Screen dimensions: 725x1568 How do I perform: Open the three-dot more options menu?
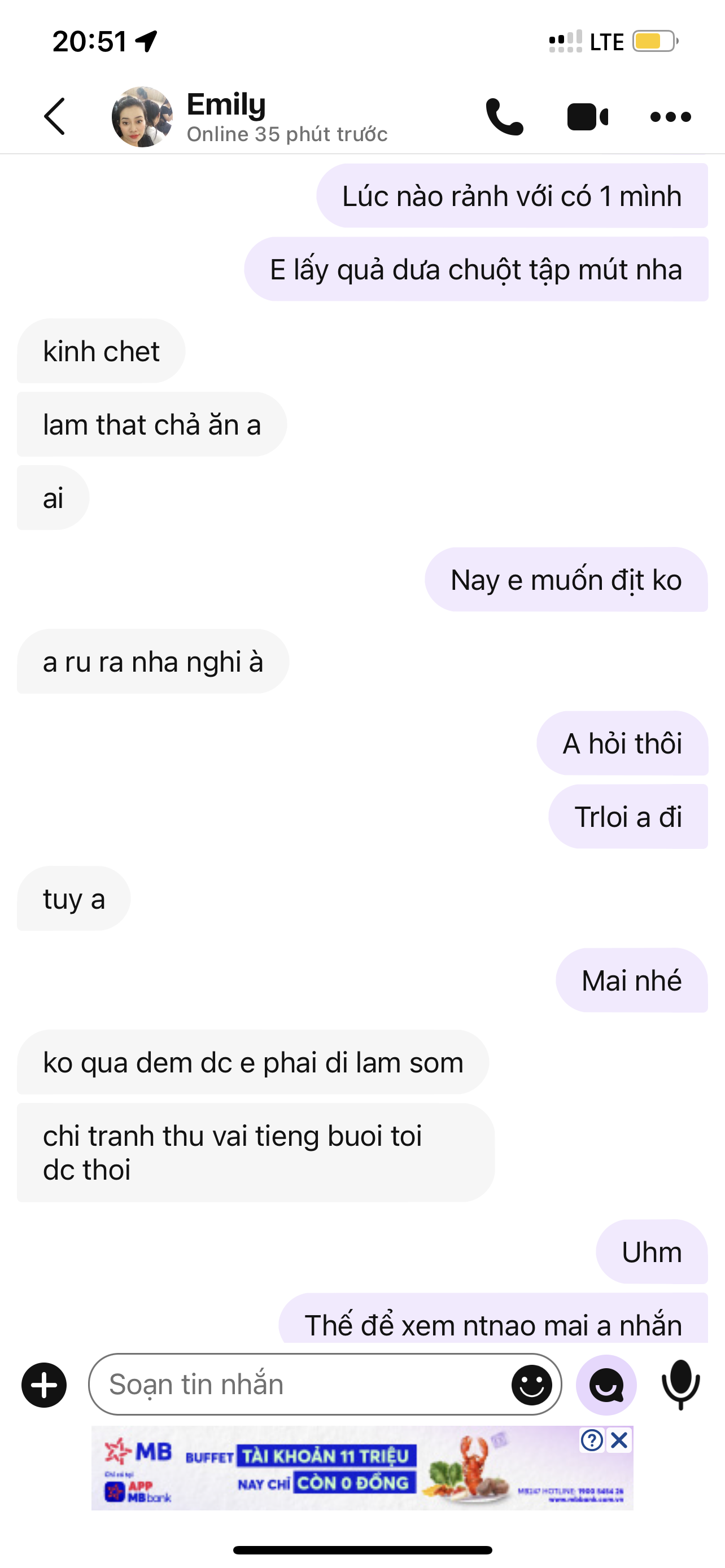click(670, 116)
